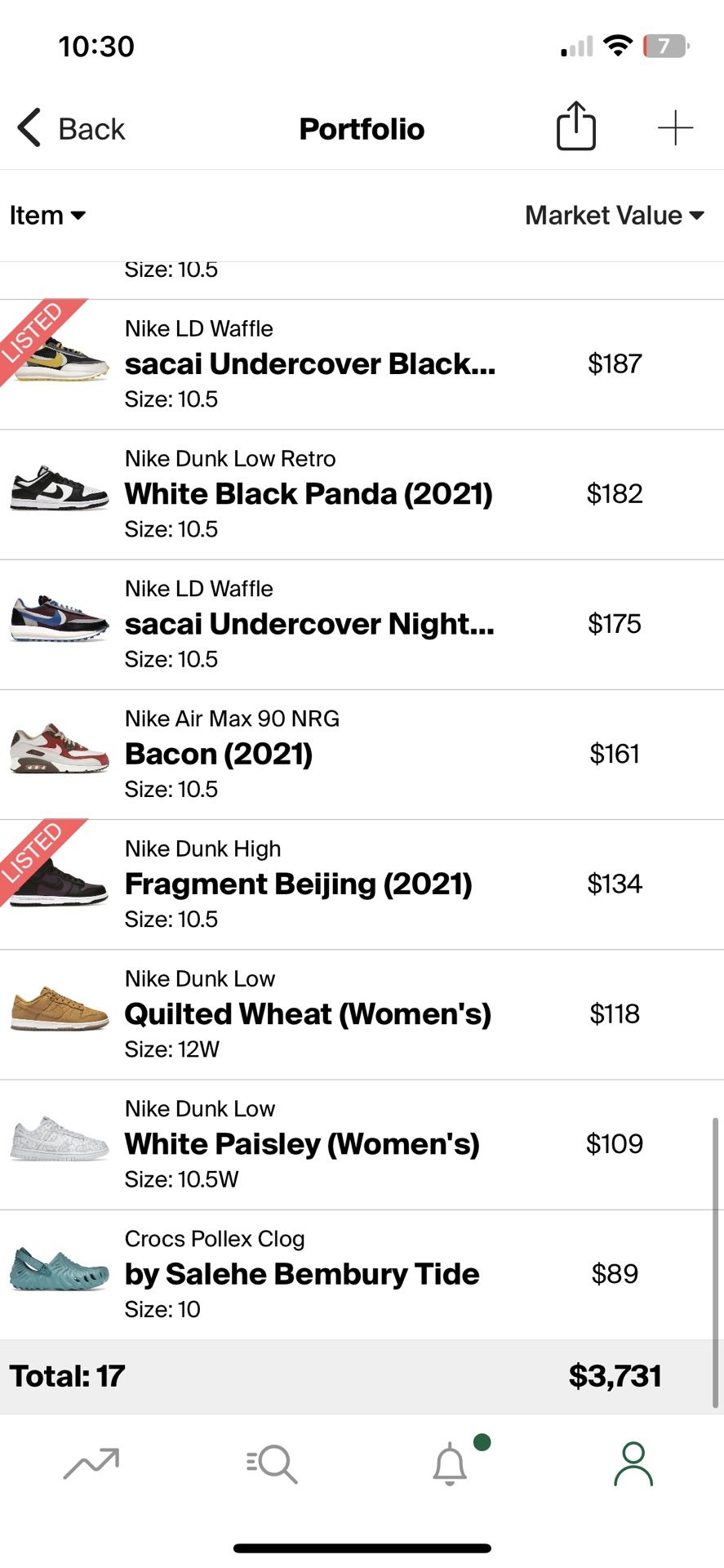Tap the back chevron icon
This screenshot has height=1568, width=724.
[x=28, y=128]
